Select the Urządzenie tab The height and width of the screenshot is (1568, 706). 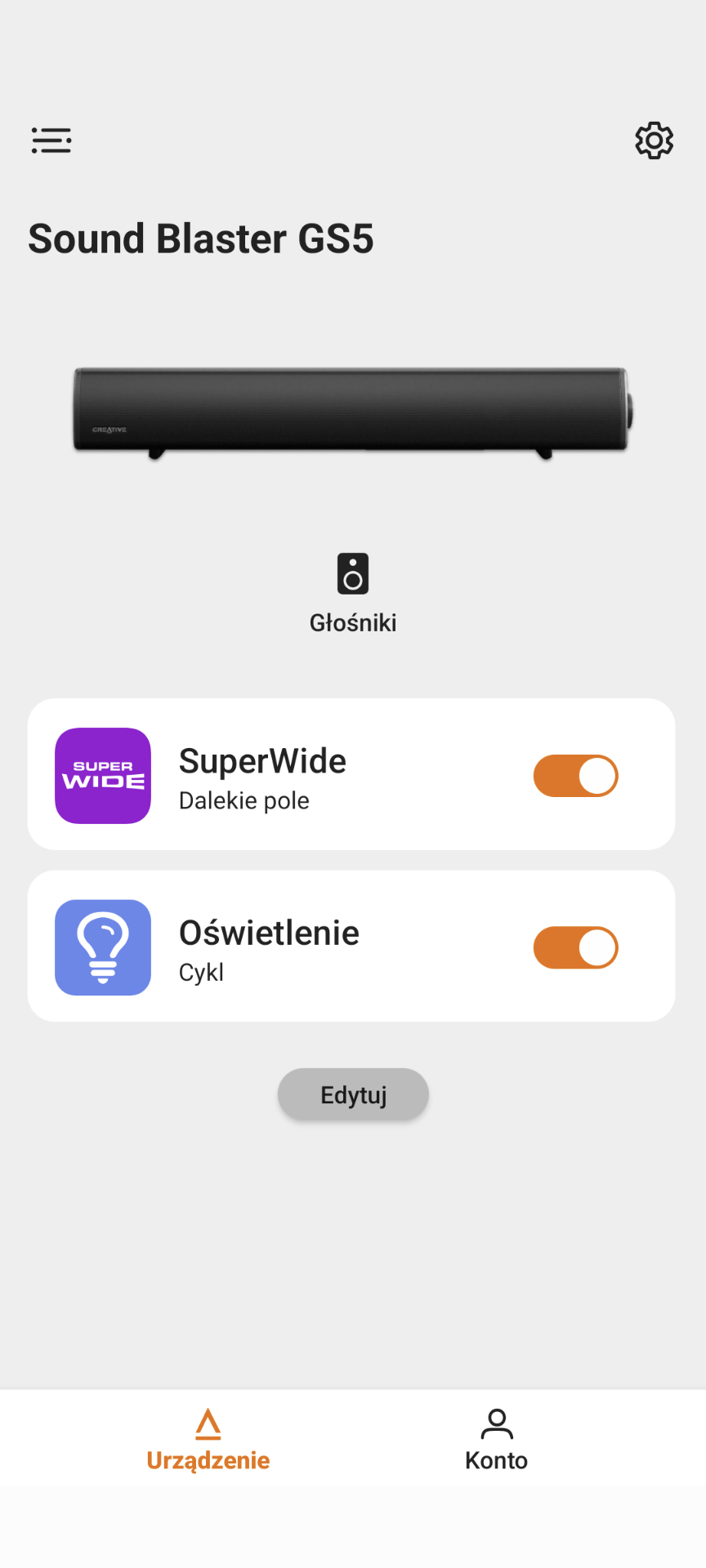pos(208,1441)
